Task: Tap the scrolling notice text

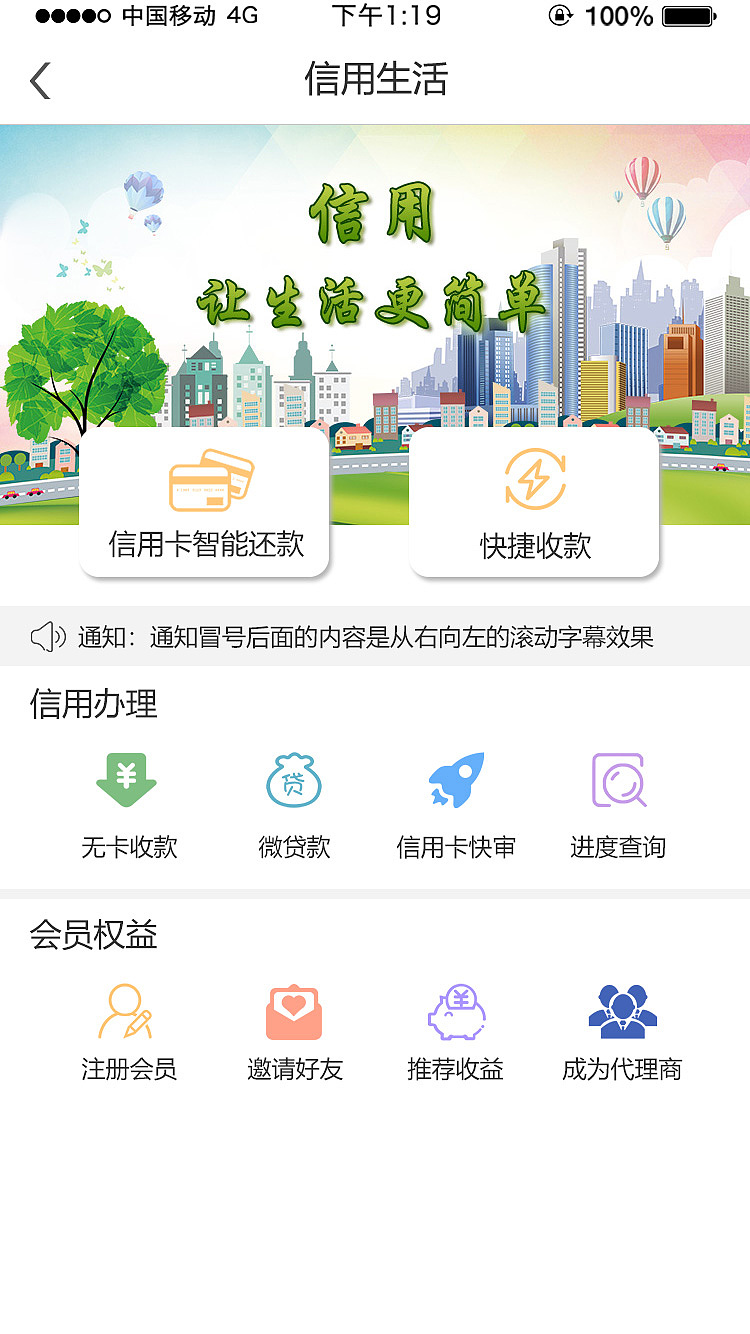Action: click(385, 636)
